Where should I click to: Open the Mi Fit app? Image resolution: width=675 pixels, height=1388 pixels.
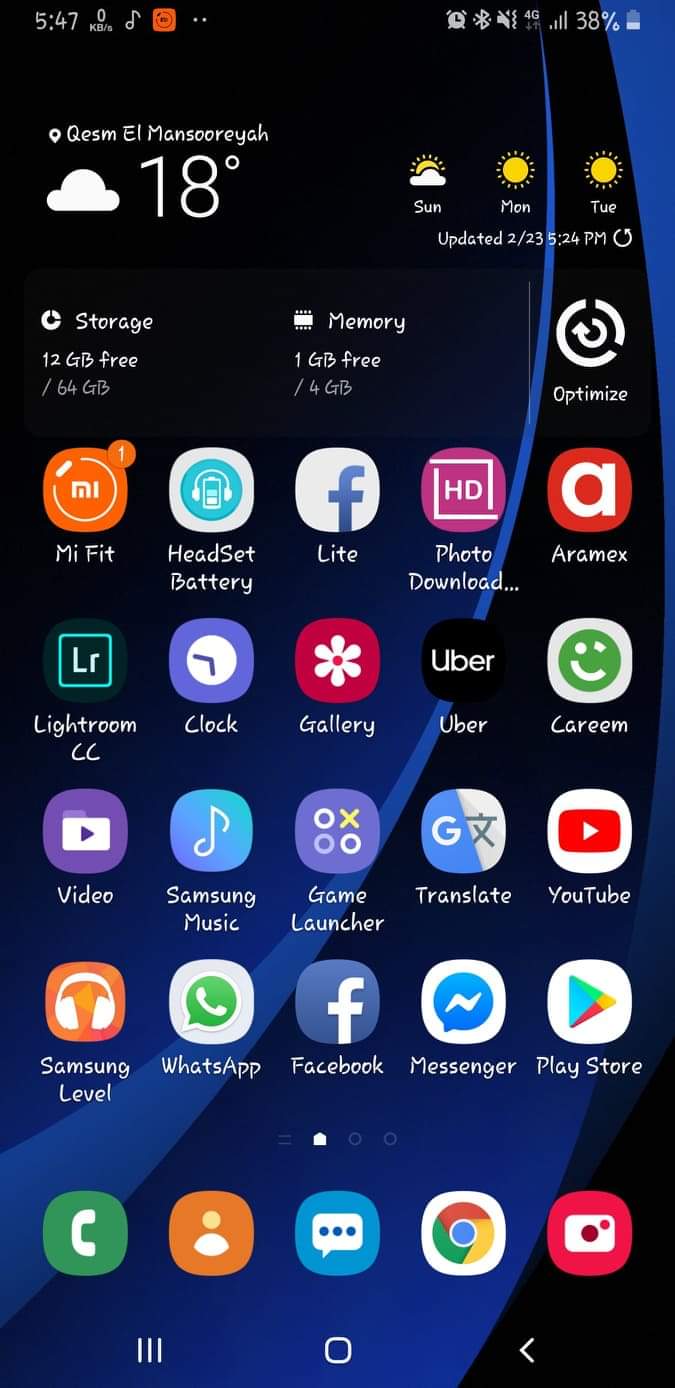pos(85,490)
